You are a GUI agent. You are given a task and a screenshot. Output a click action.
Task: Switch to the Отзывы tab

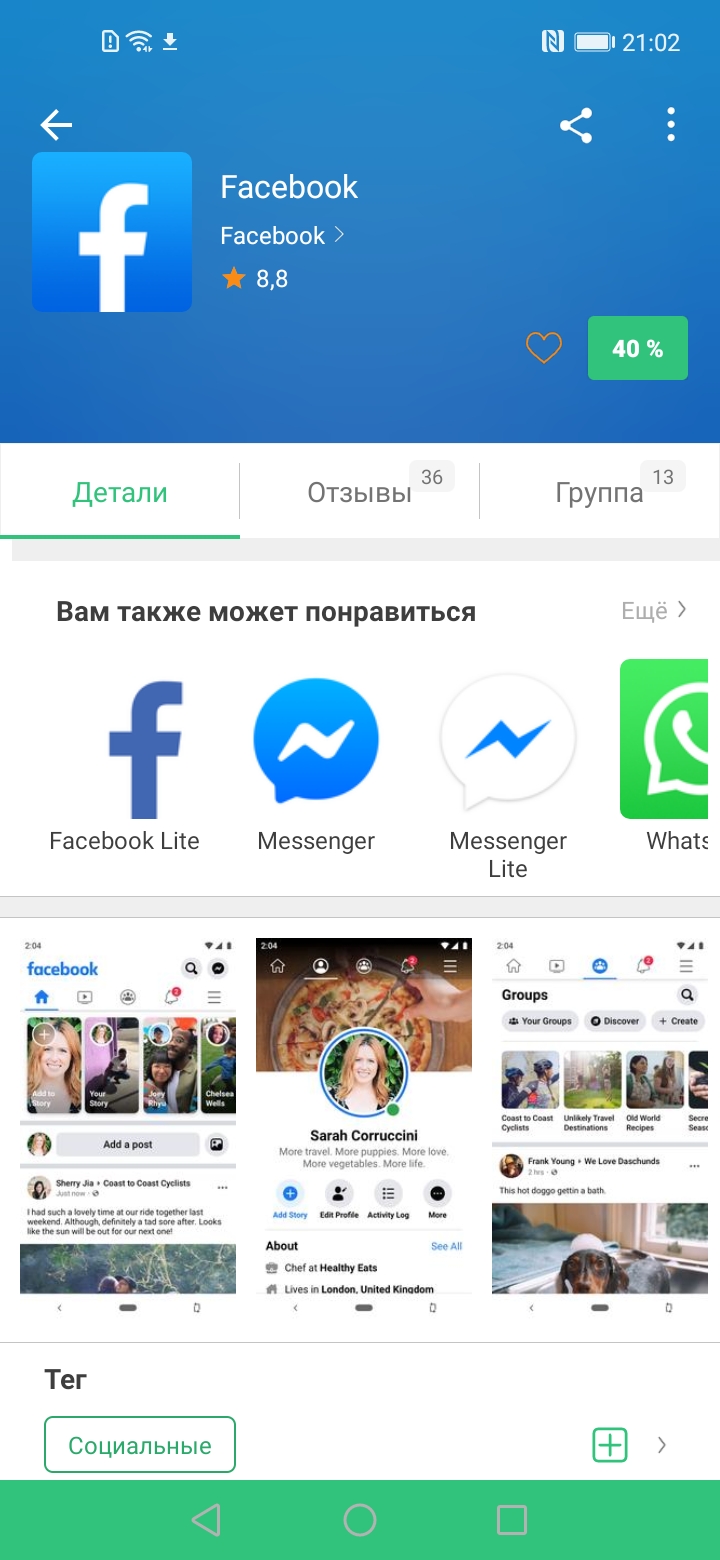click(x=360, y=492)
